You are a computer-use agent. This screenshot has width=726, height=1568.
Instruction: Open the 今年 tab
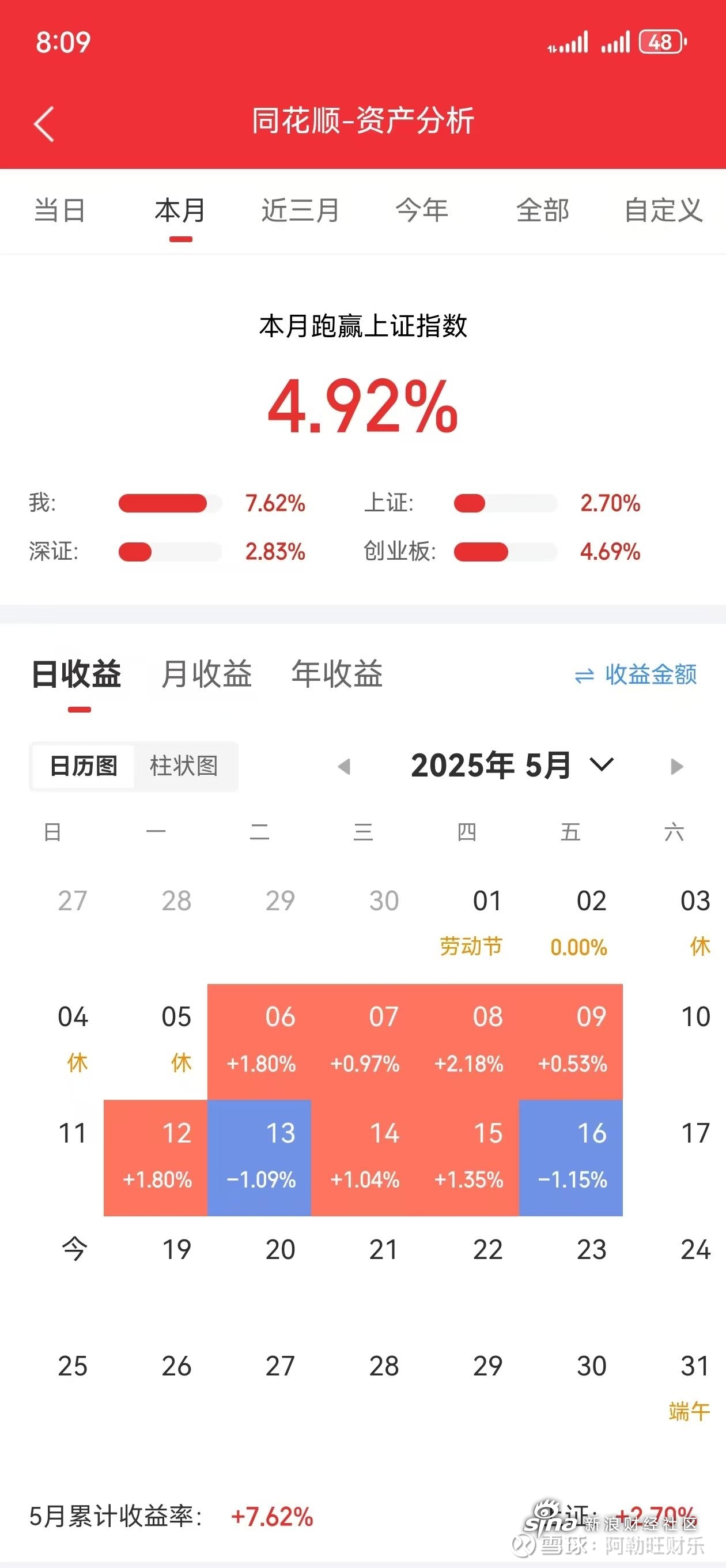coord(422,210)
